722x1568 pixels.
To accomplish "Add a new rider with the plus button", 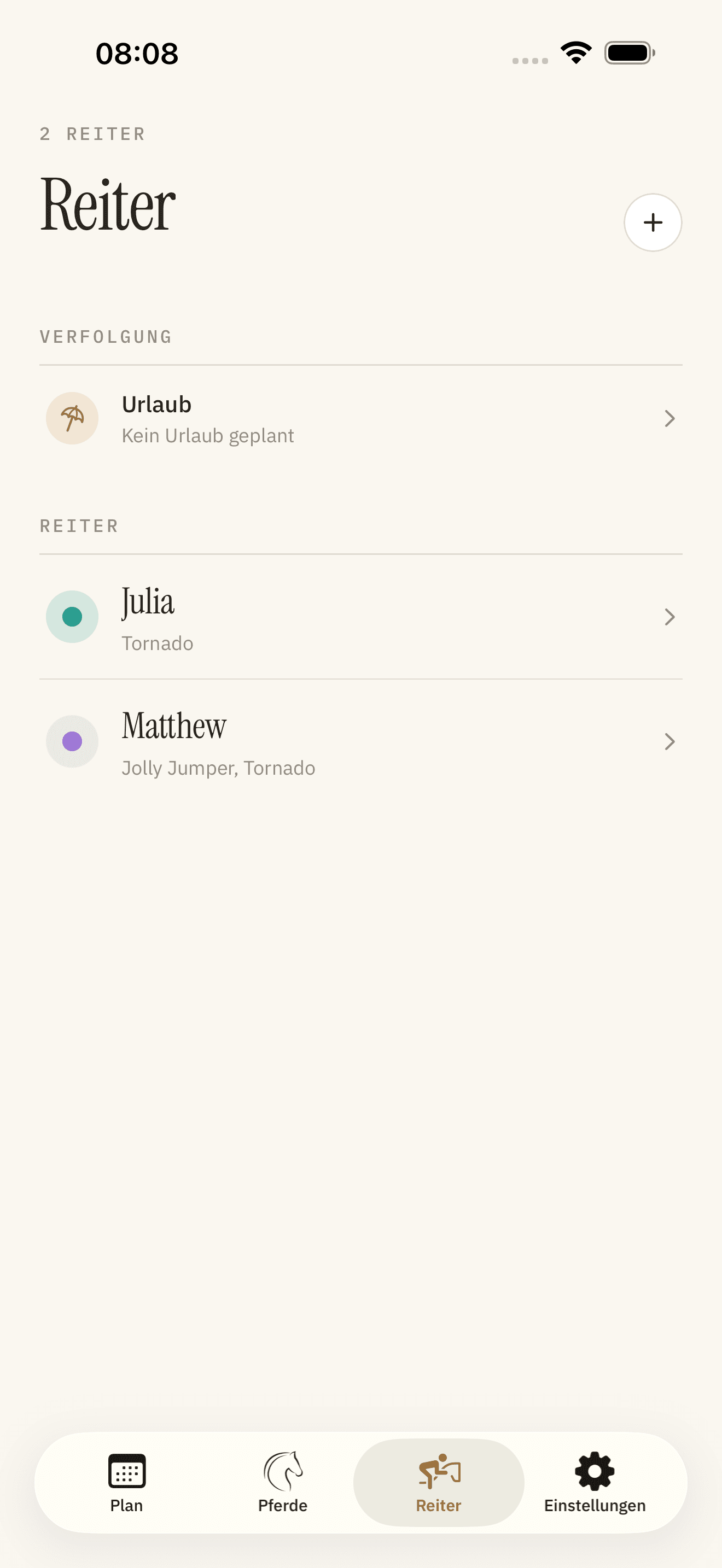I will pyautogui.click(x=653, y=223).
